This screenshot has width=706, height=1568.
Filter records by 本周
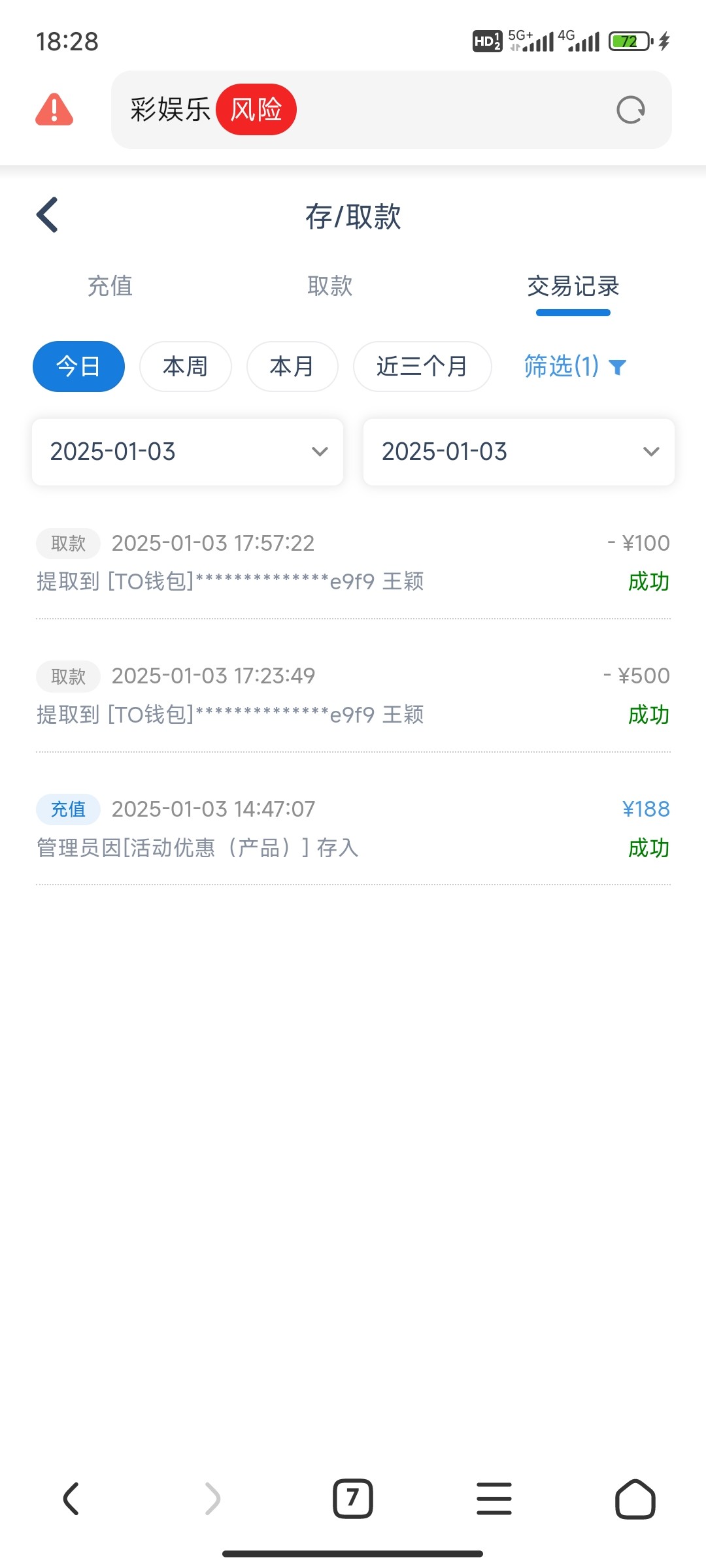(x=186, y=367)
